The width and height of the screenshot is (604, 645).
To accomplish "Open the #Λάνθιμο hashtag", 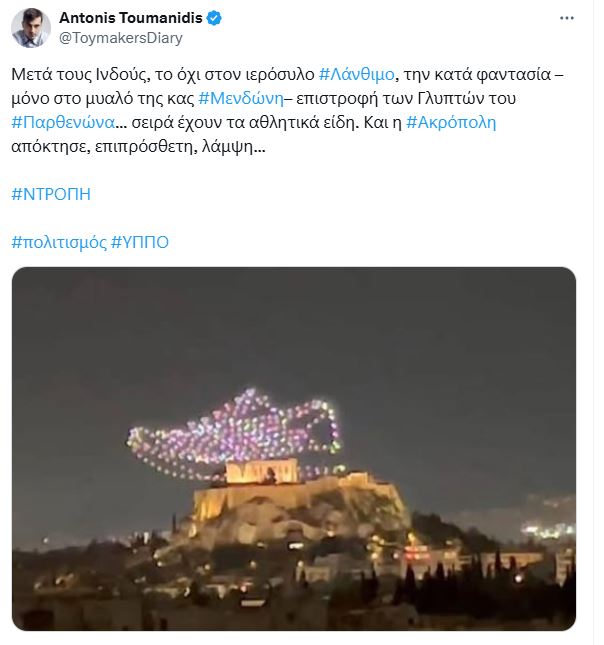I will tap(366, 74).
